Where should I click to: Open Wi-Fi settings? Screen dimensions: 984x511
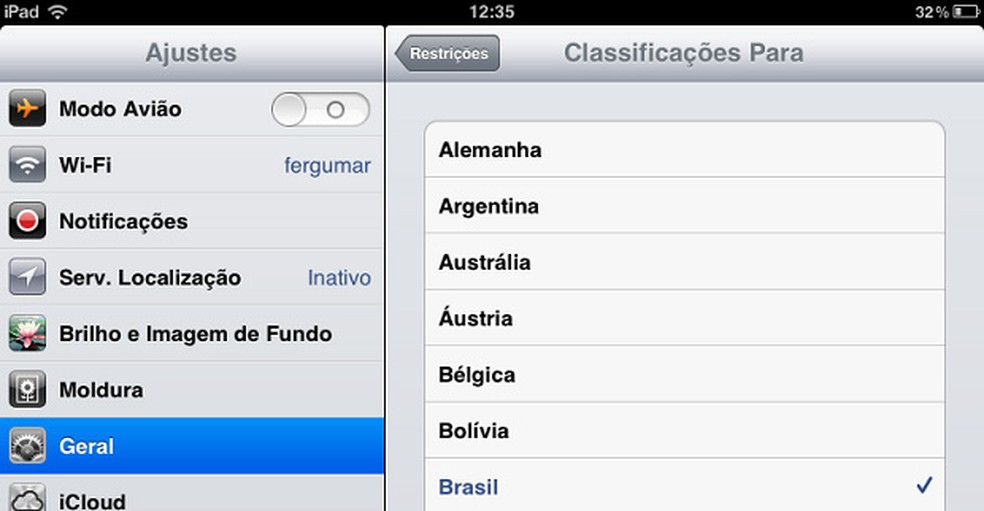pos(191,166)
